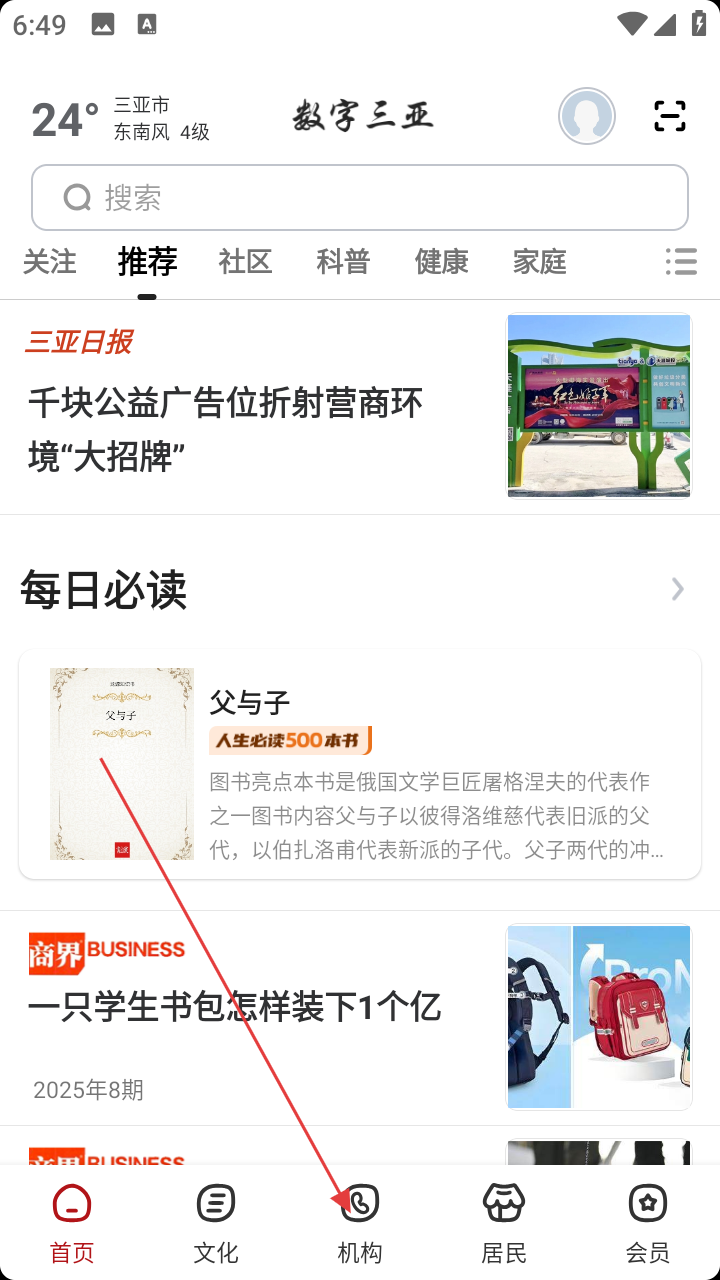Image resolution: width=720 pixels, height=1280 pixels.
Task: Tap the 搜索 search box
Action: (x=360, y=198)
